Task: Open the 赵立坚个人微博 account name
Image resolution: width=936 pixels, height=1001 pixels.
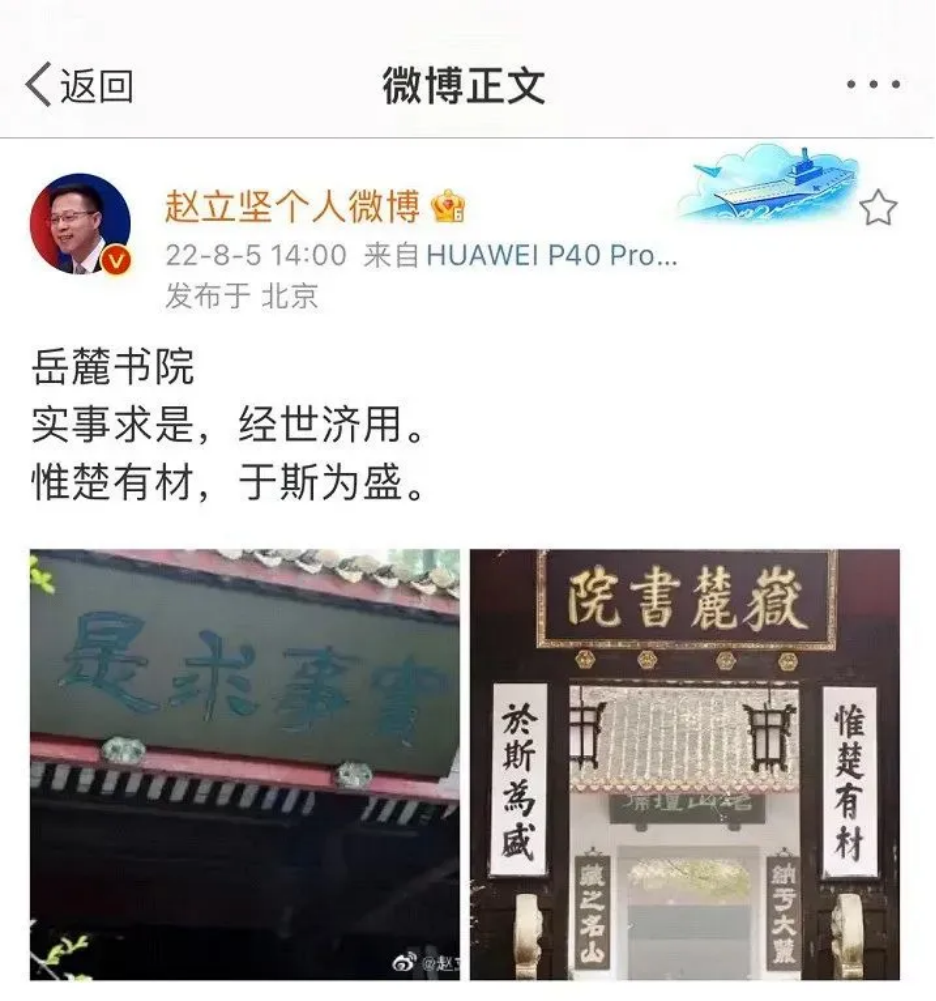Action: [x=292, y=206]
